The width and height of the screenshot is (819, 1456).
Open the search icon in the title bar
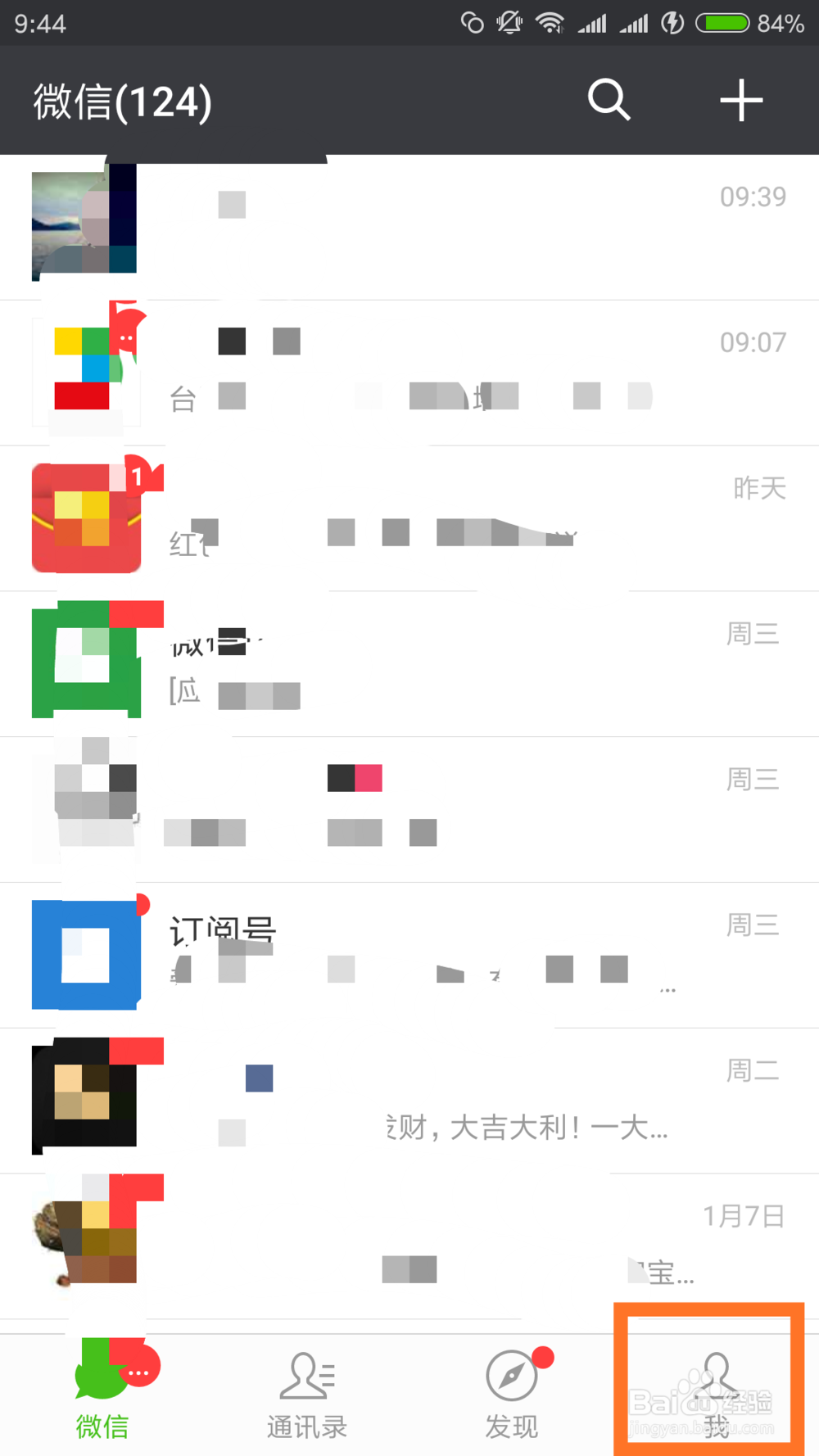[609, 100]
